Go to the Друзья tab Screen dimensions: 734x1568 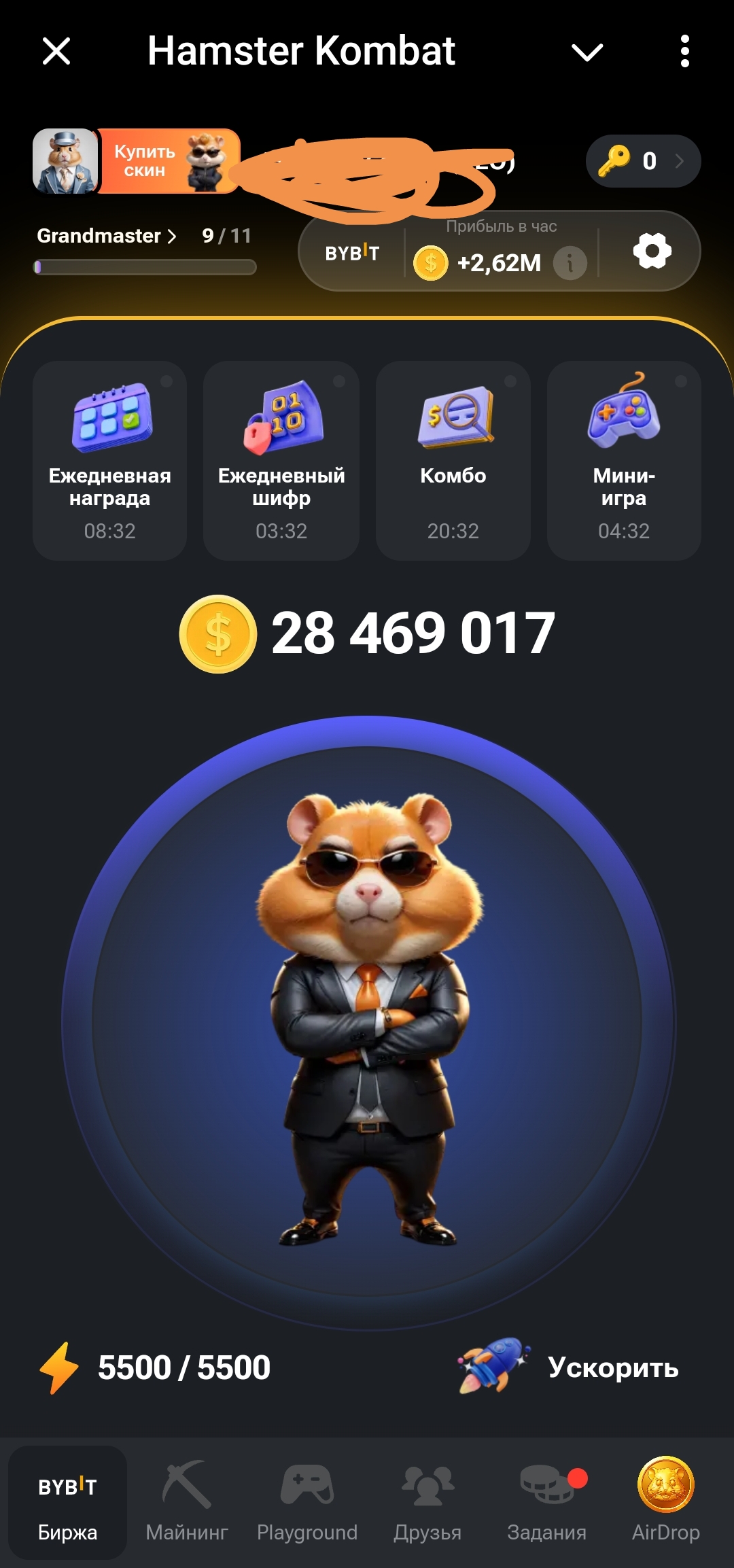click(427, 1502)
